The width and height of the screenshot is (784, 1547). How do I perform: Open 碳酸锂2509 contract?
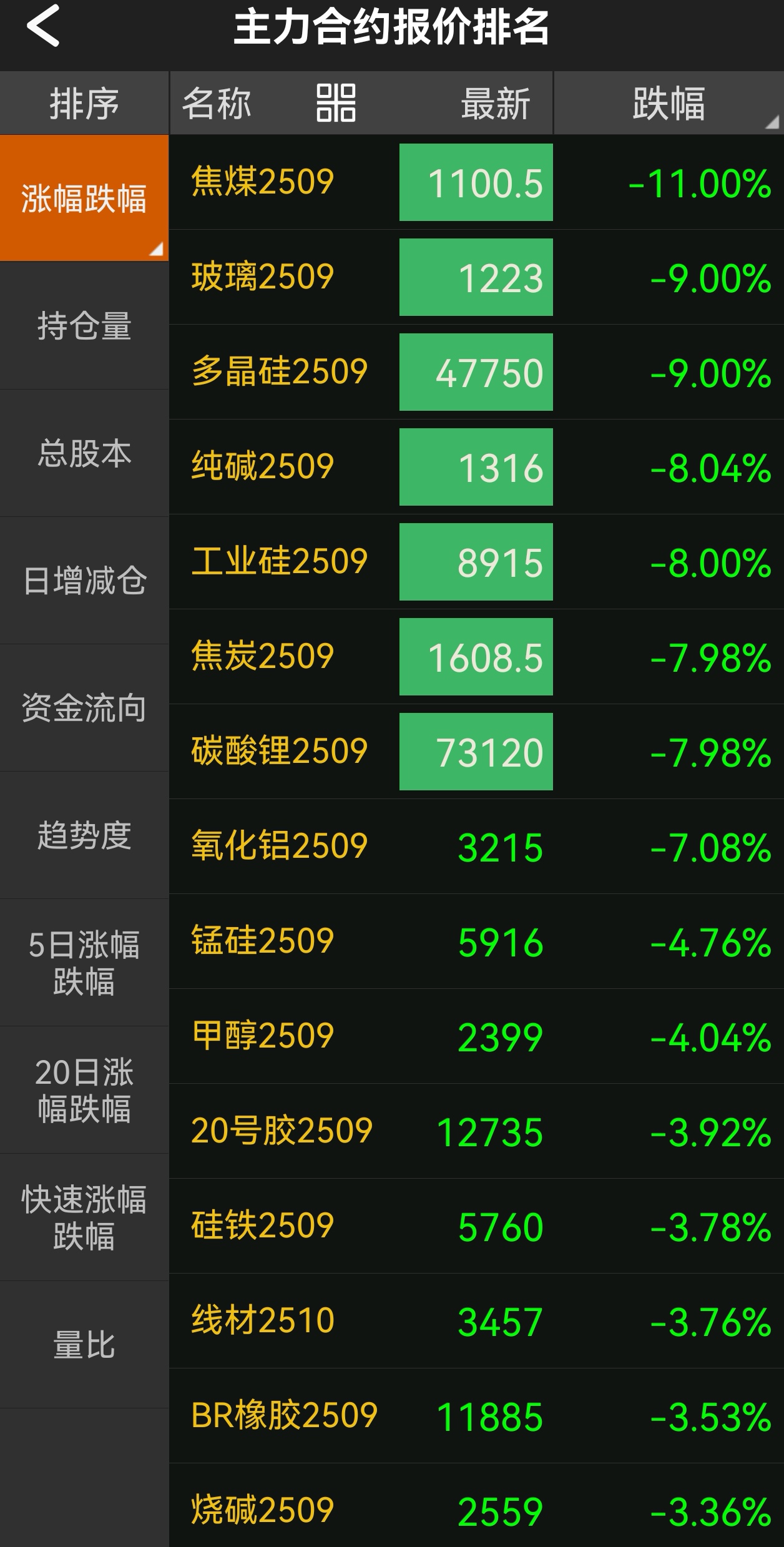279,752
